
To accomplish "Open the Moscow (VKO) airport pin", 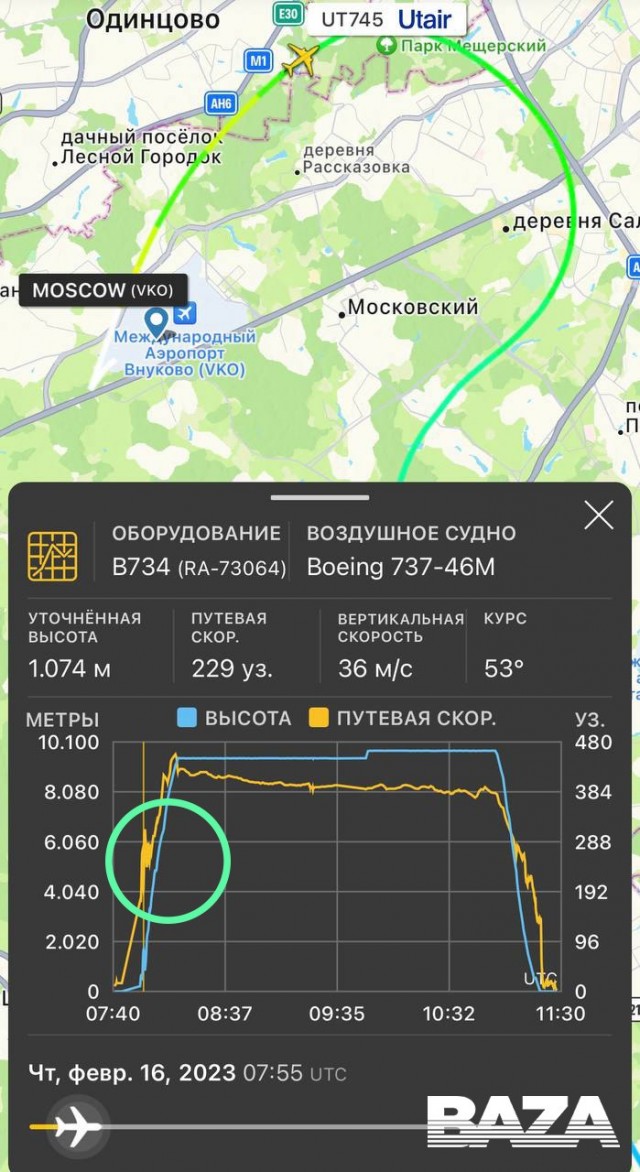I will [157, 322].
